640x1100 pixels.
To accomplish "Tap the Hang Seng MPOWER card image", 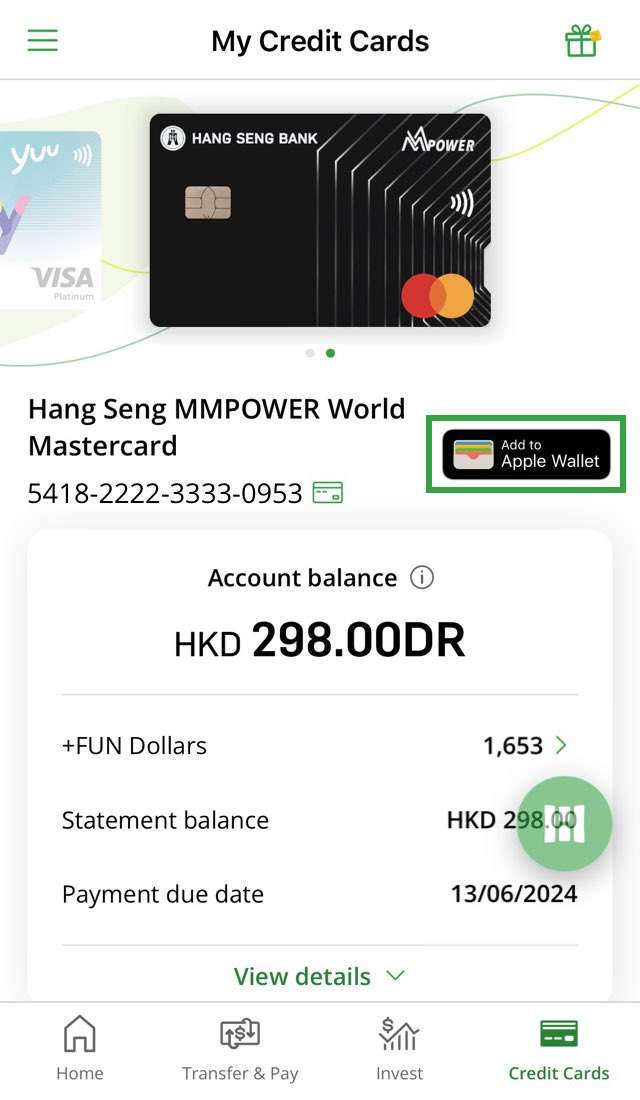I will pyautogui.click(x=320, y=220).
